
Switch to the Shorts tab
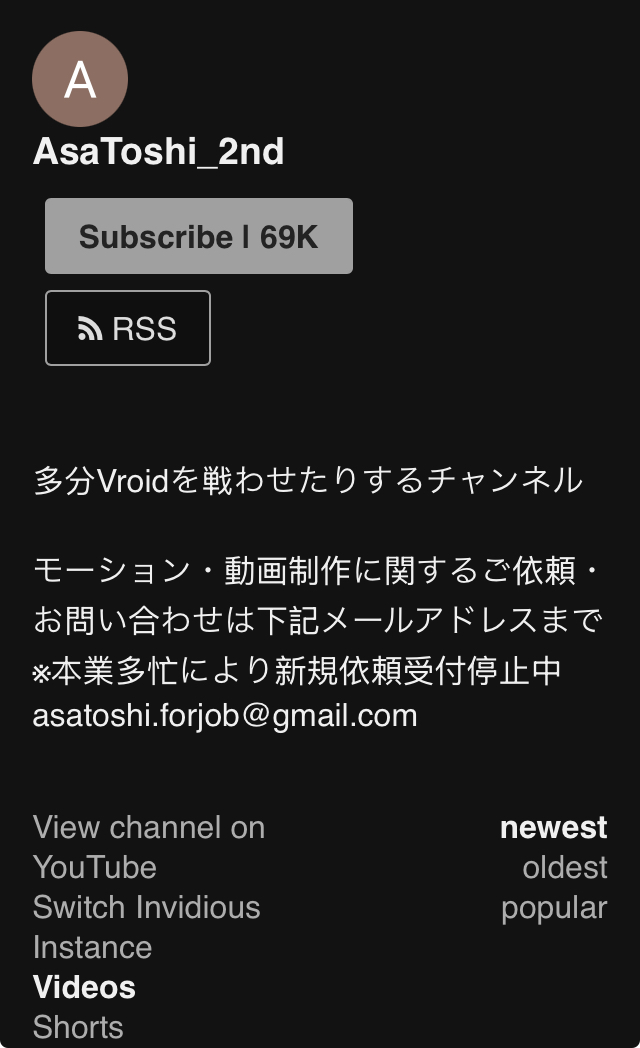point(78,1027)
